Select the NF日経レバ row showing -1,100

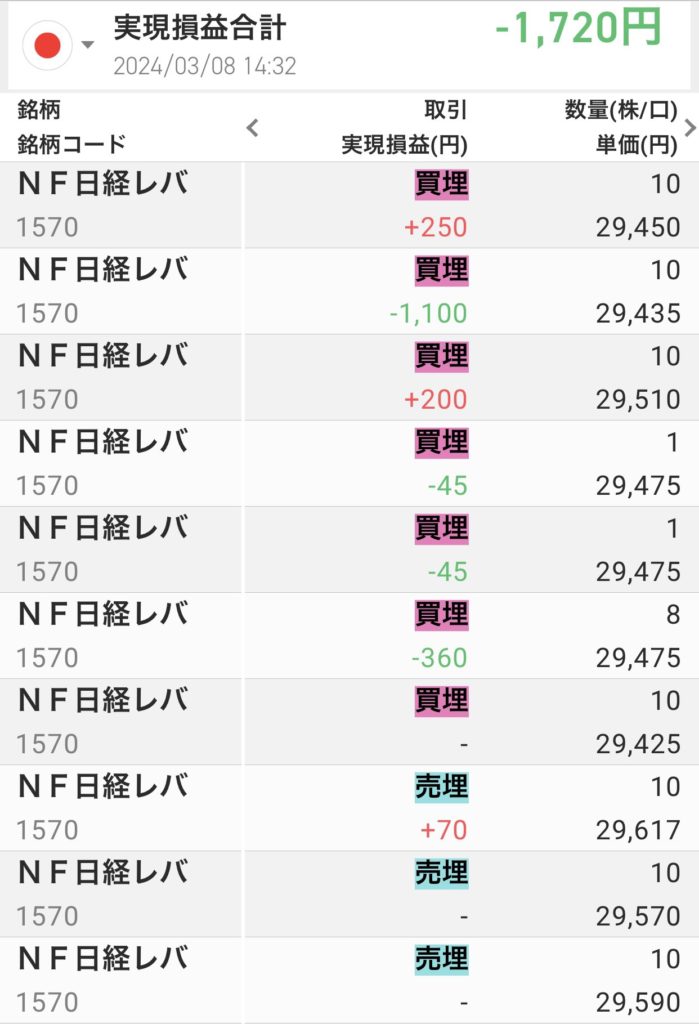pos(349,291)
